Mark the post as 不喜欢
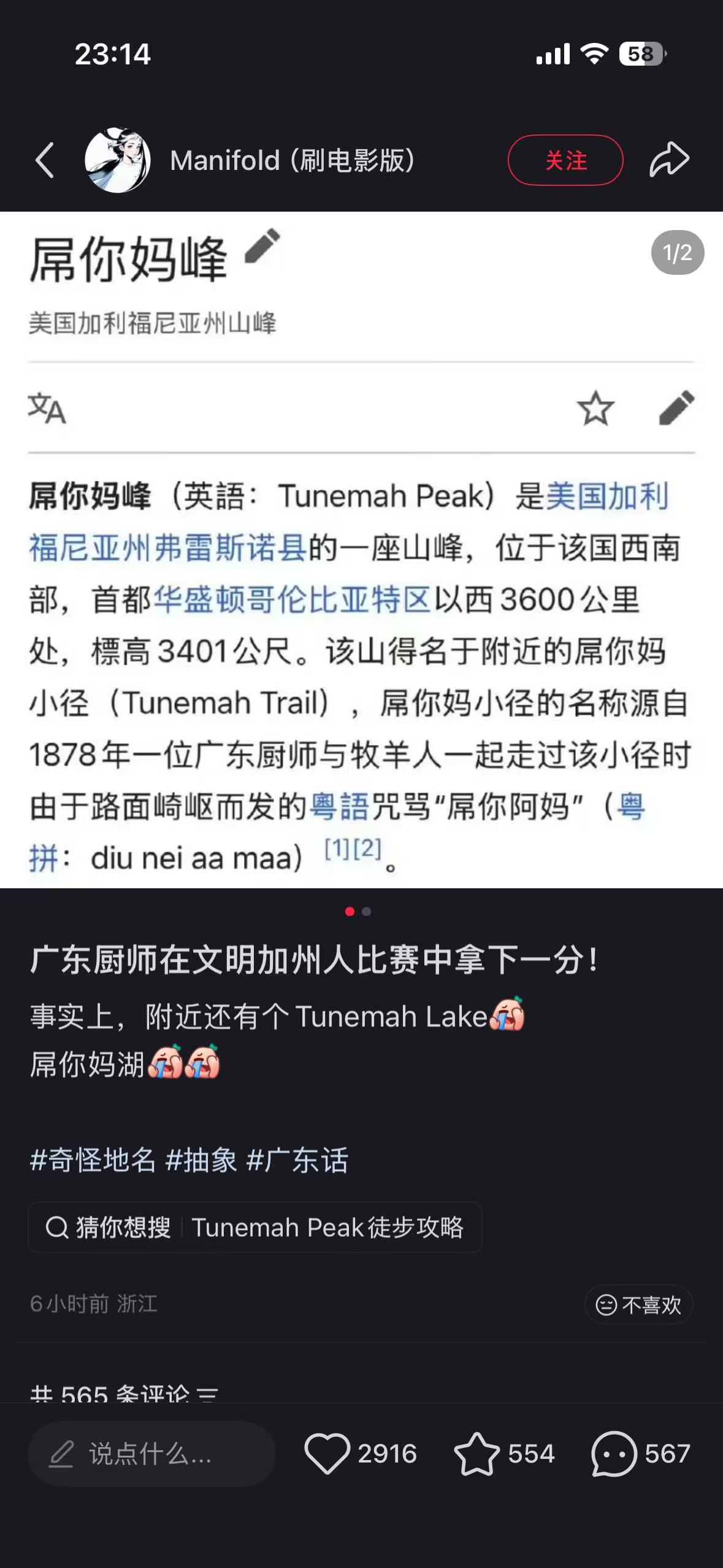Screen dimensions: 723x1568 [638, 1304]
